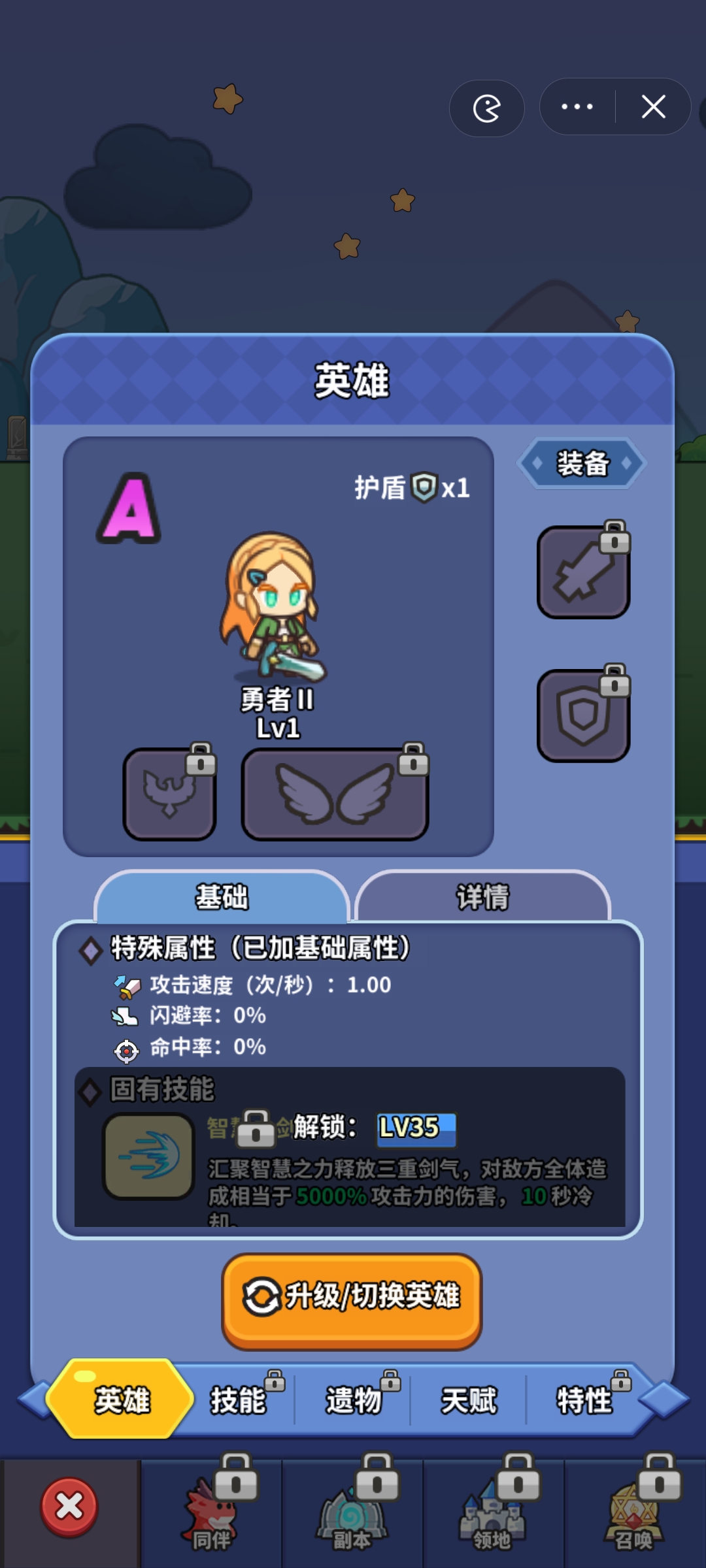Tap the locked innate skill icon
Viewport: 706px width, 1568px height.
click(149, 1156)
